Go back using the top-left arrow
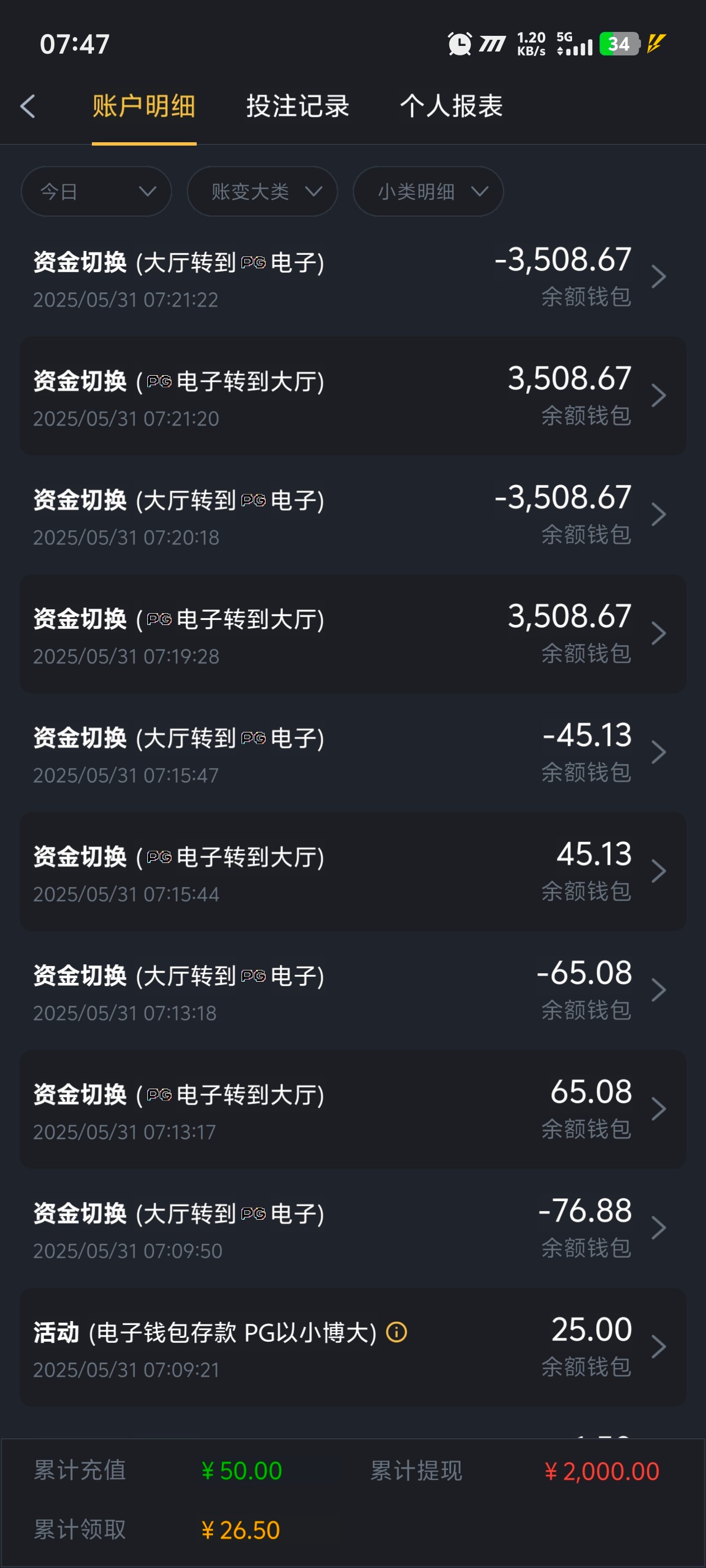 click(x=28, y=106)
